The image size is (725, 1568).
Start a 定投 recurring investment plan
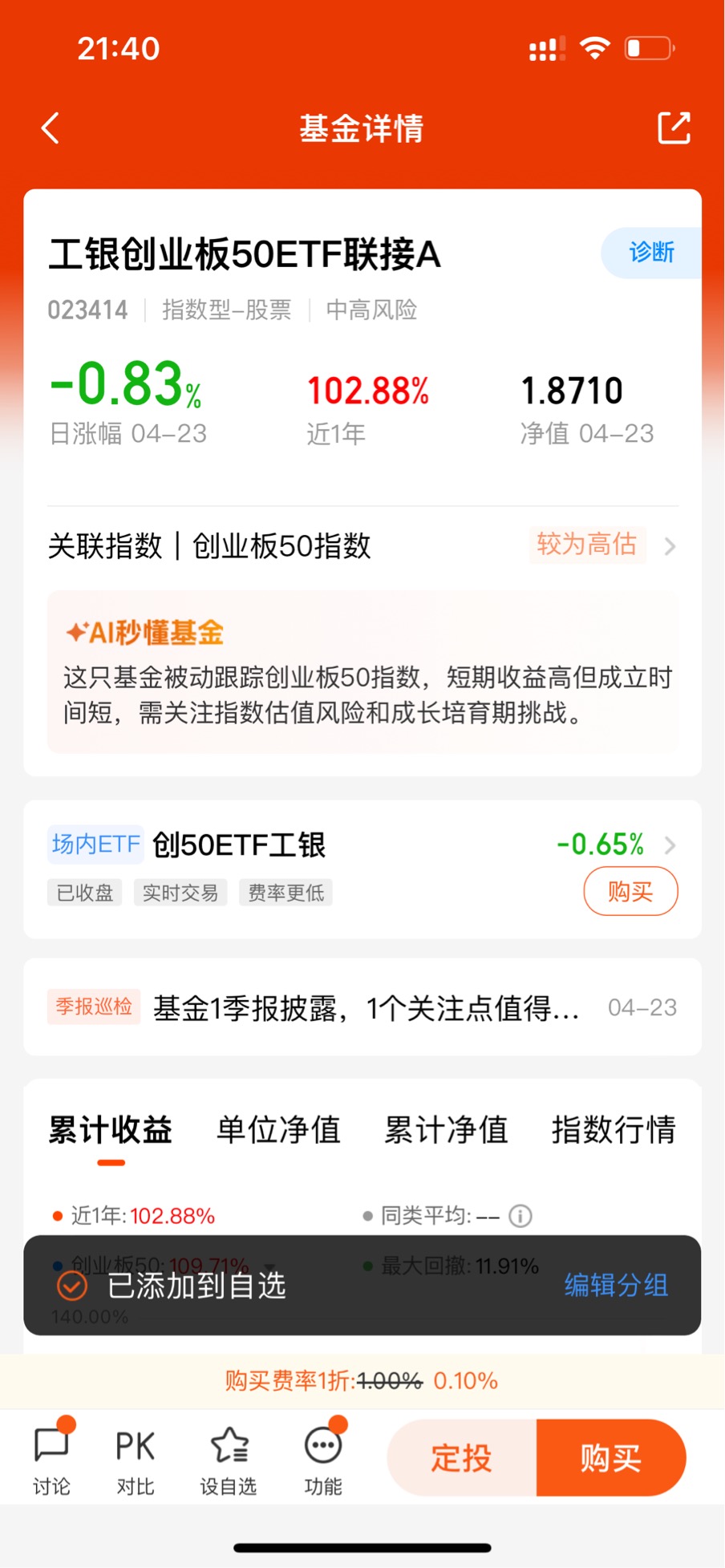[x=462, y=1458]
